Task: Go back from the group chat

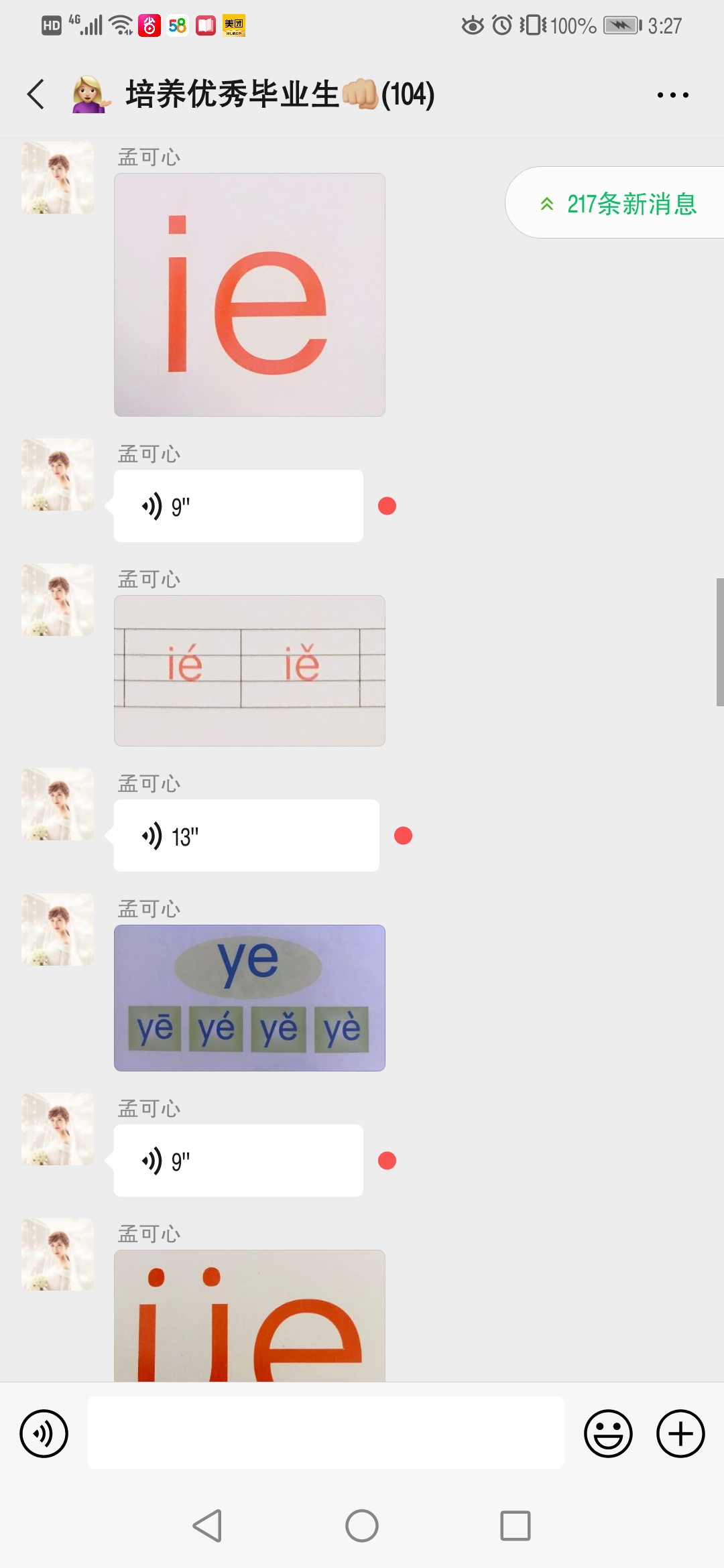Action: 36,94
